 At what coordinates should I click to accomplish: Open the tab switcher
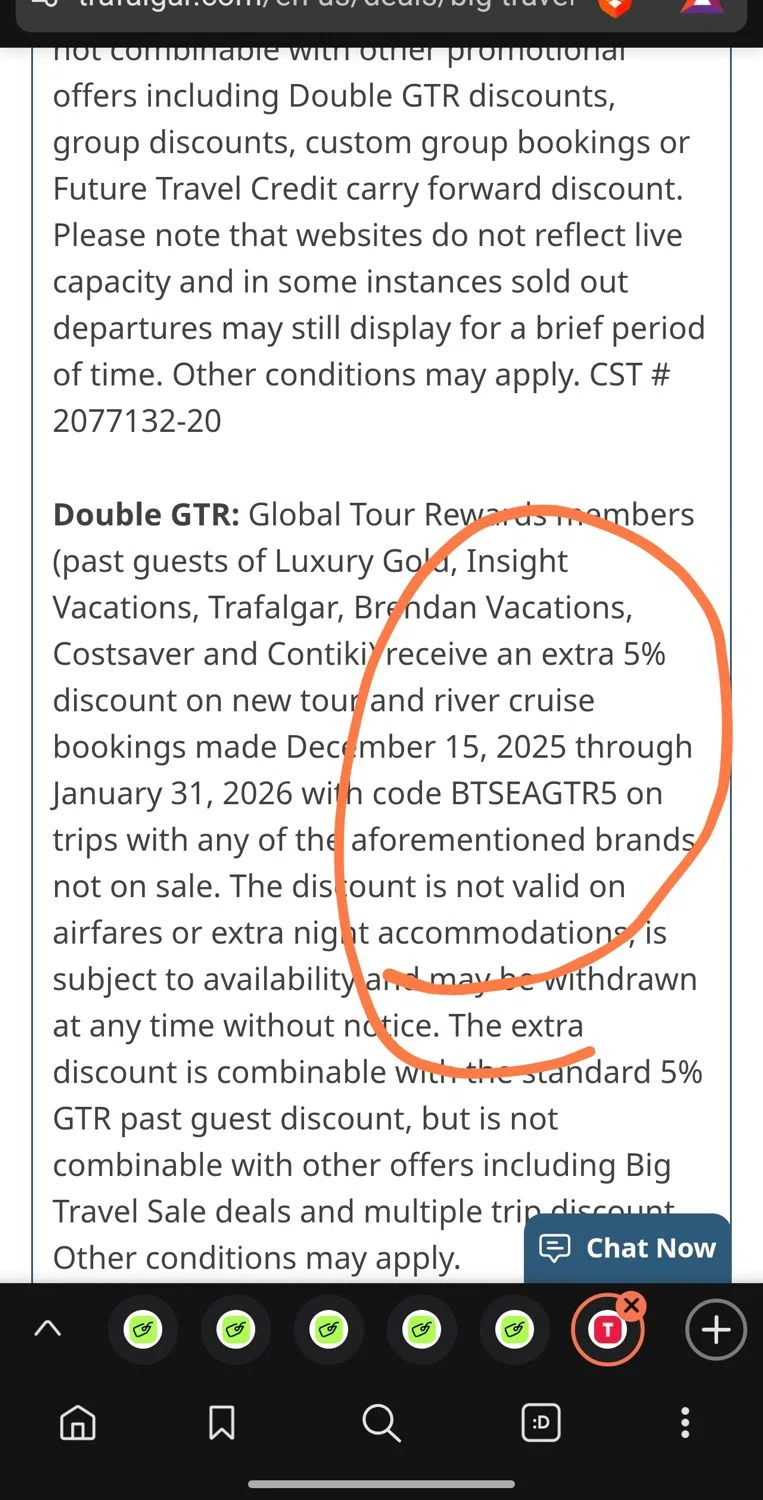(541, 1422)
